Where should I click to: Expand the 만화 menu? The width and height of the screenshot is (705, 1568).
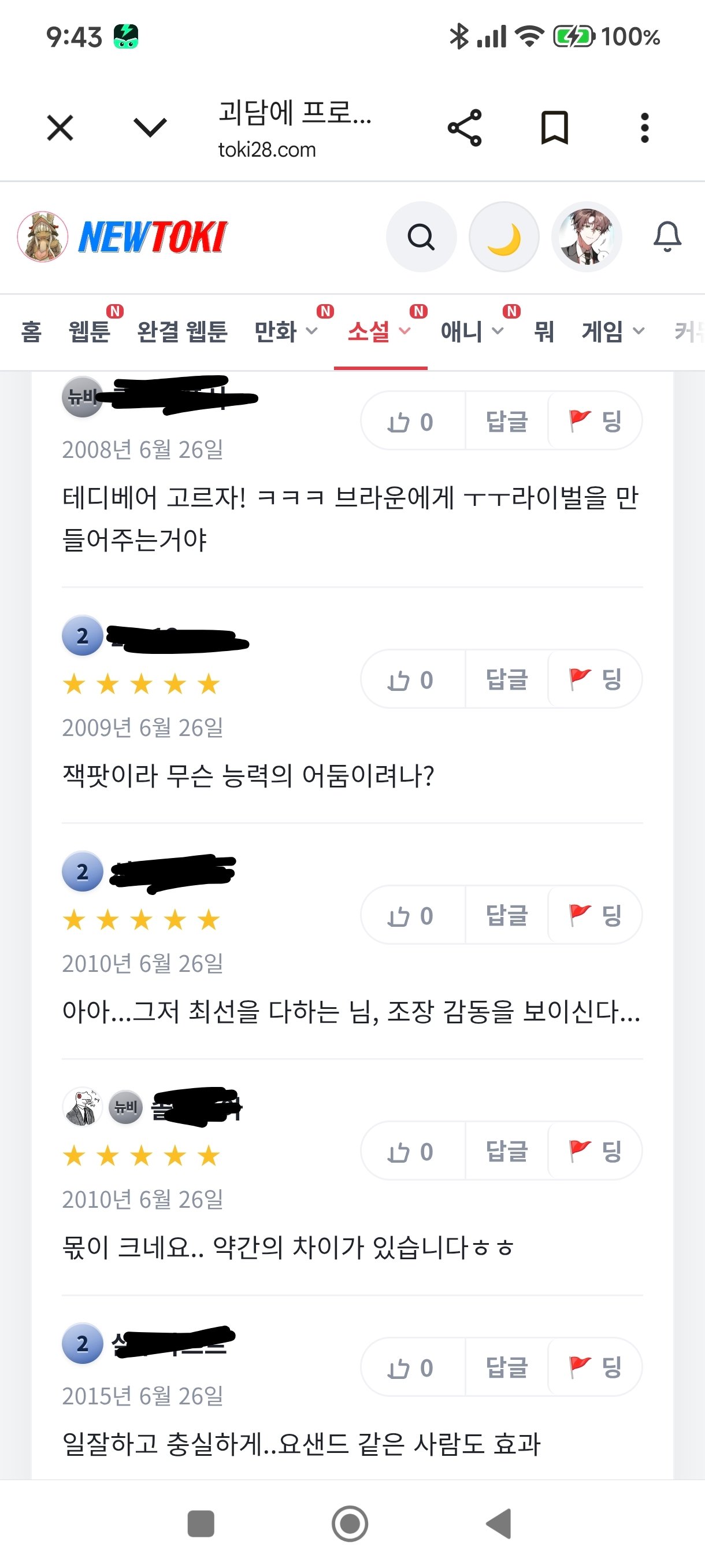[x=286, y=332]
